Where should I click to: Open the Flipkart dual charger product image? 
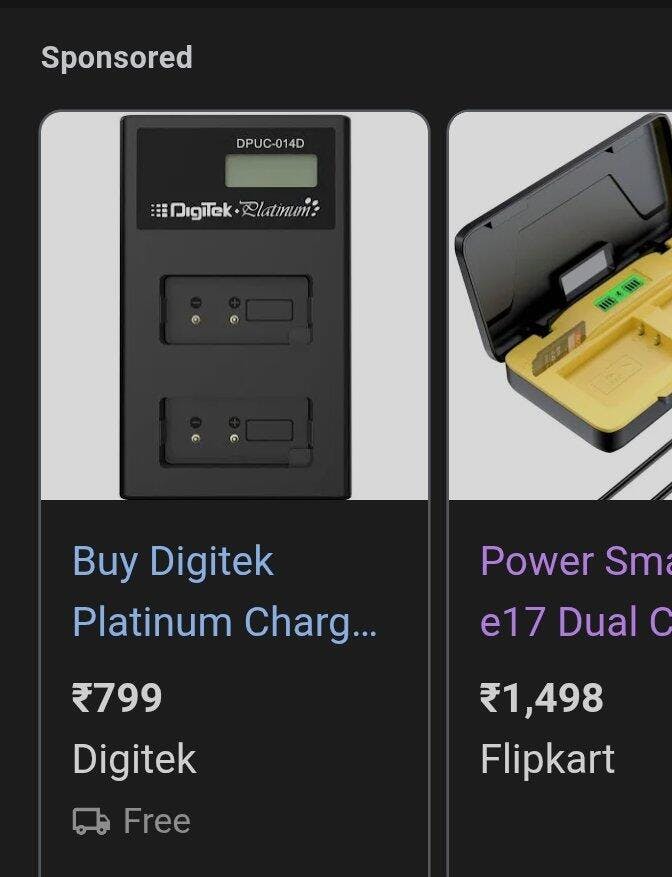[x=561, y=306]
